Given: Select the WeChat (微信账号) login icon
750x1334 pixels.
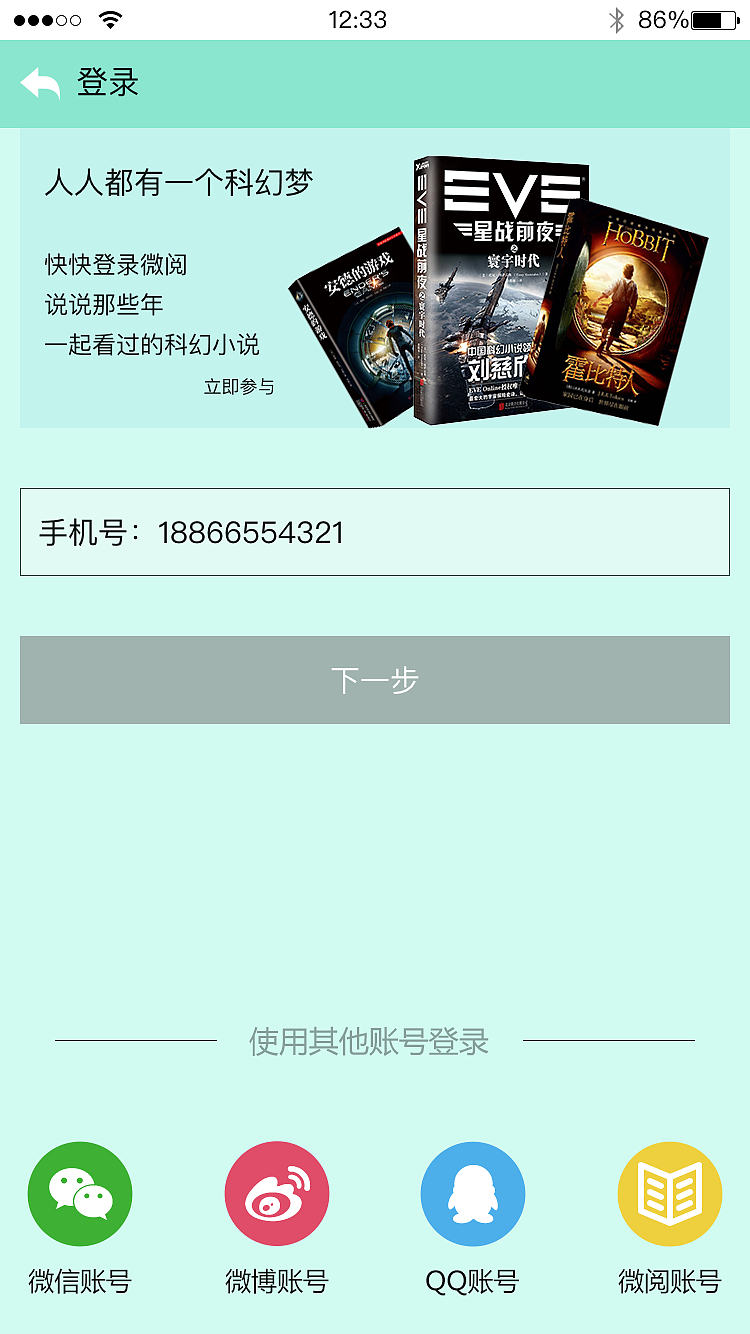Looking at the screenshot, I should coord(80,1193).
